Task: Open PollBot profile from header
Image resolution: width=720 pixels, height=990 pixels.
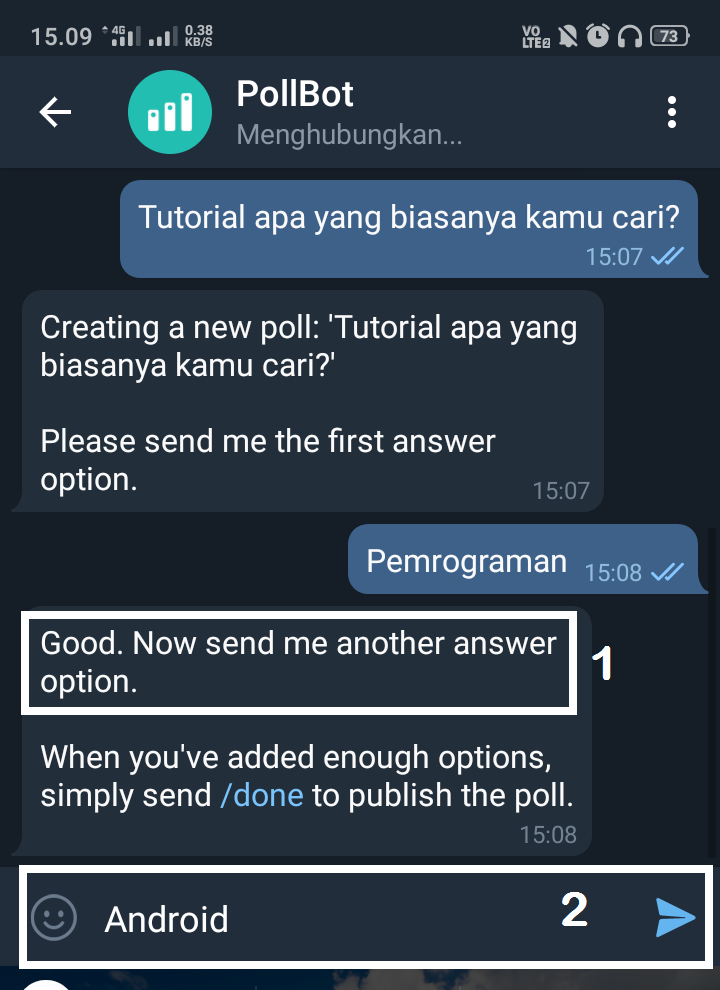Action: point(294,112)
